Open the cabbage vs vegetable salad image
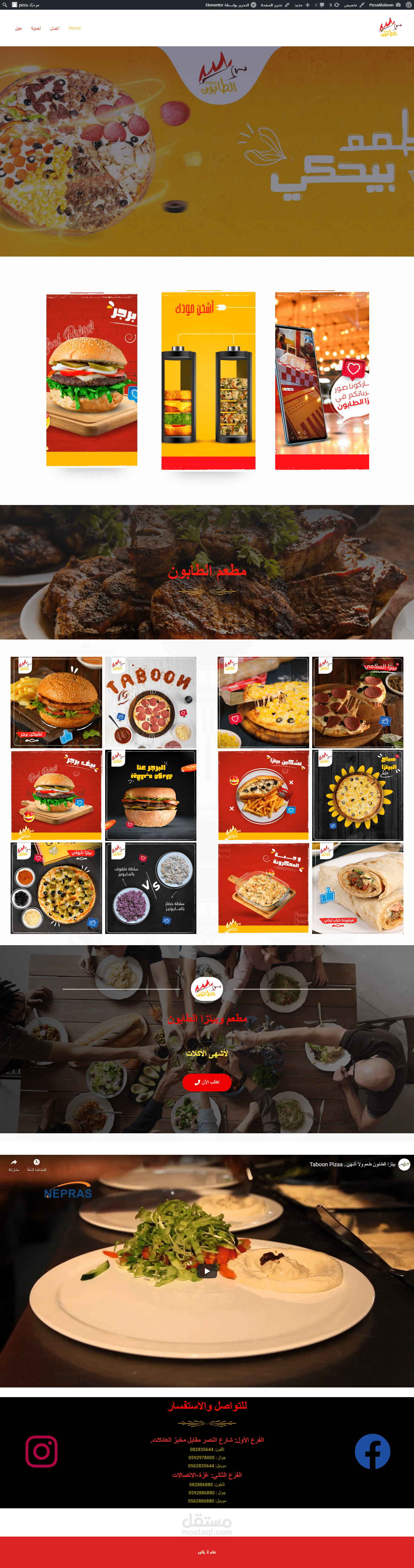 coord(151,888)
